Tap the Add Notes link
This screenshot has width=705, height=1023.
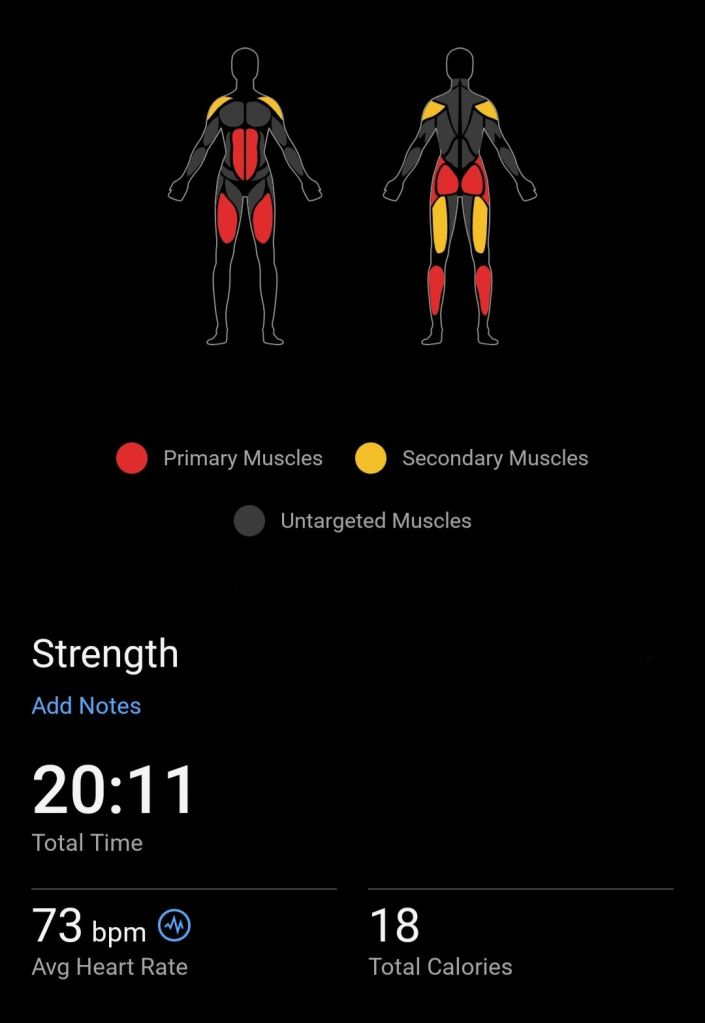pos(86,705)
